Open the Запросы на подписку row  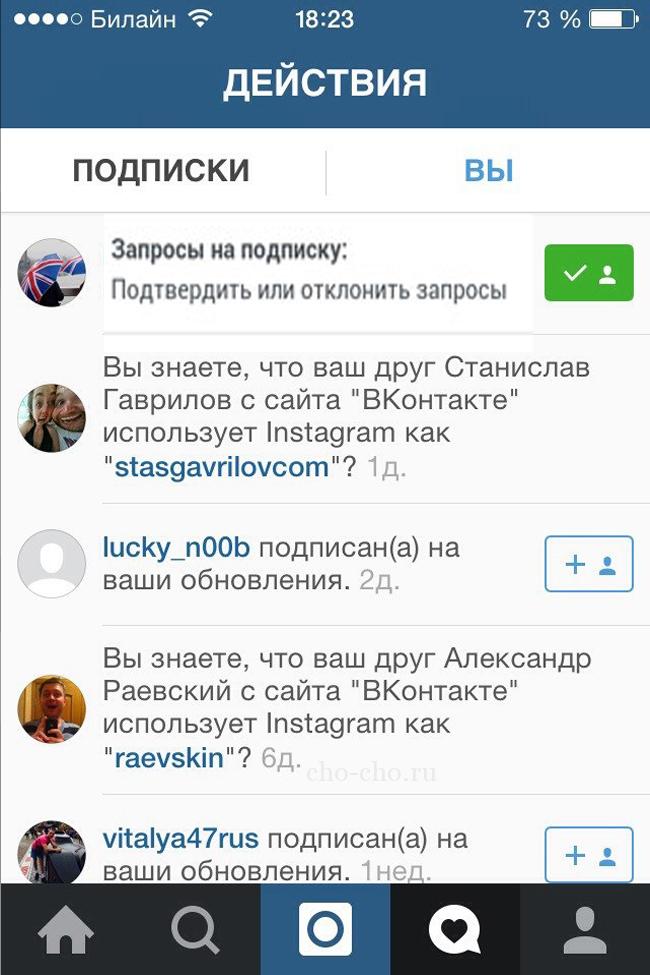click(310, 270)
